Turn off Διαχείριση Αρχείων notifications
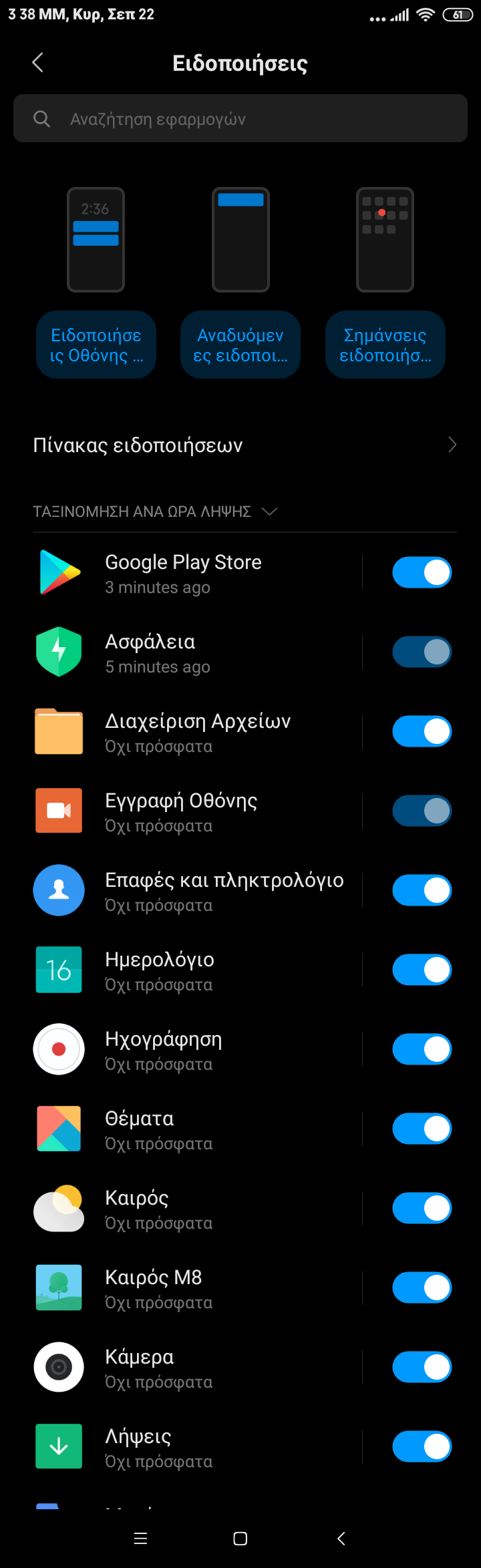 422,732
